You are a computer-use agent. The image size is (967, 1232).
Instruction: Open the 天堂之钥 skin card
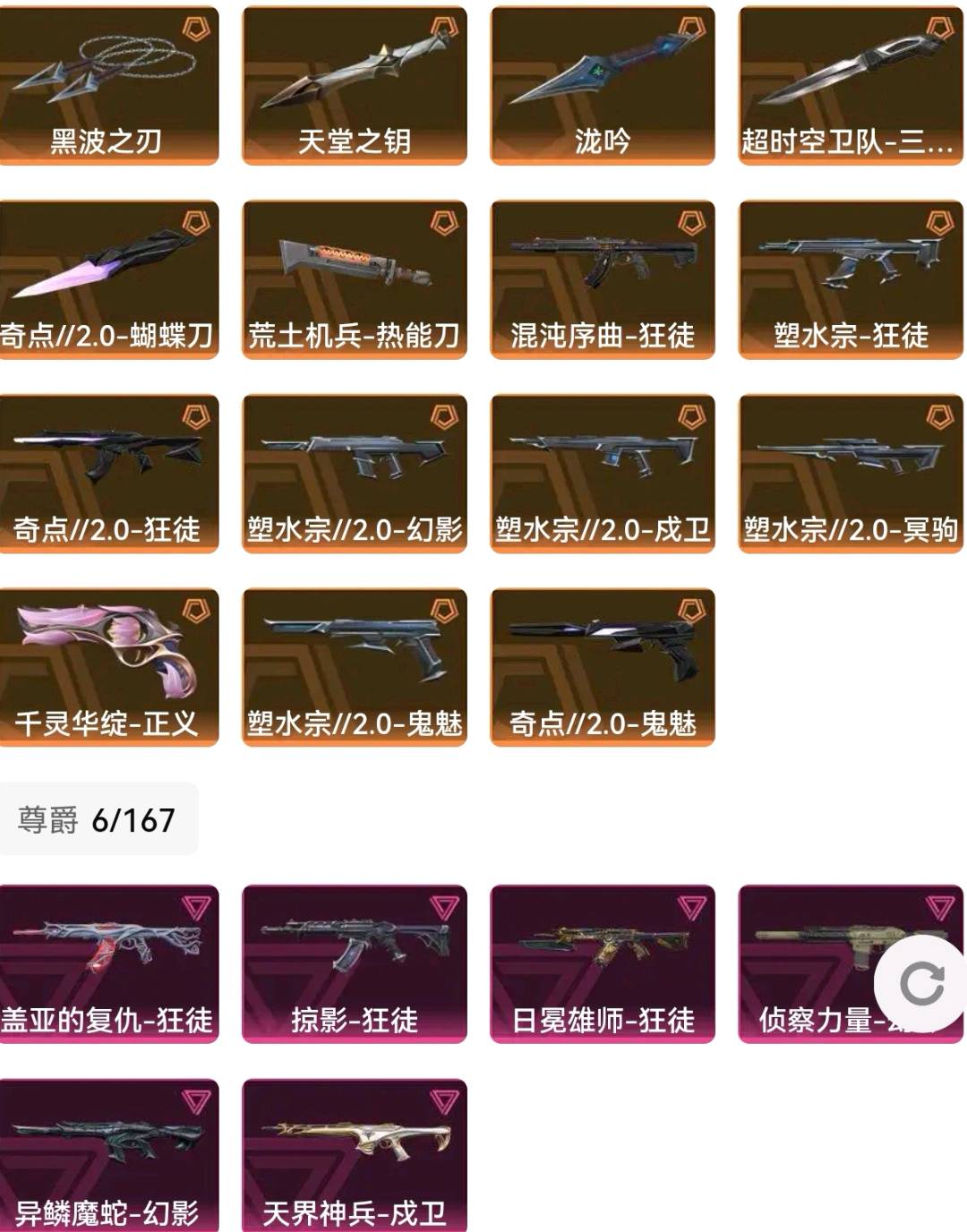click(355, 86)
